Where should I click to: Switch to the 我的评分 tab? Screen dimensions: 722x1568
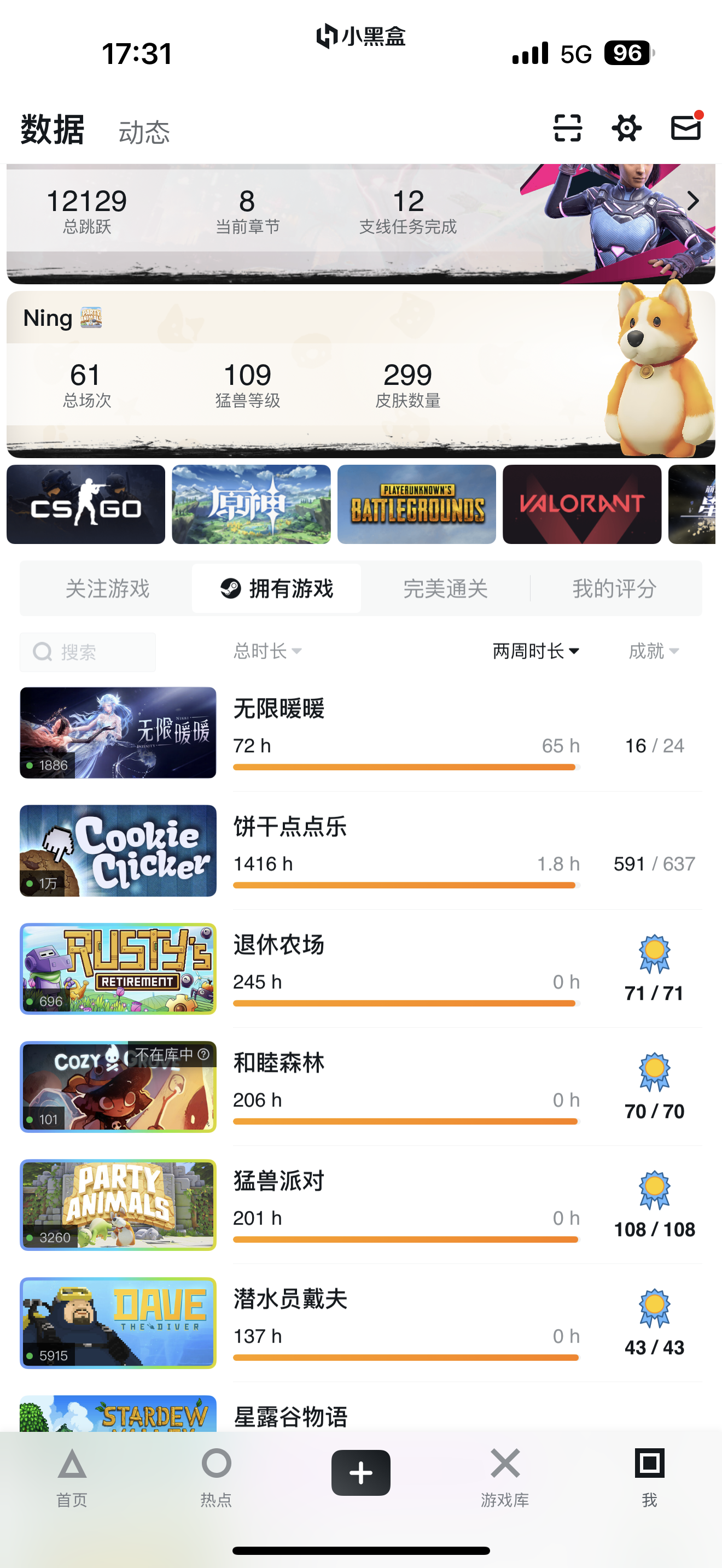[614, 589]
